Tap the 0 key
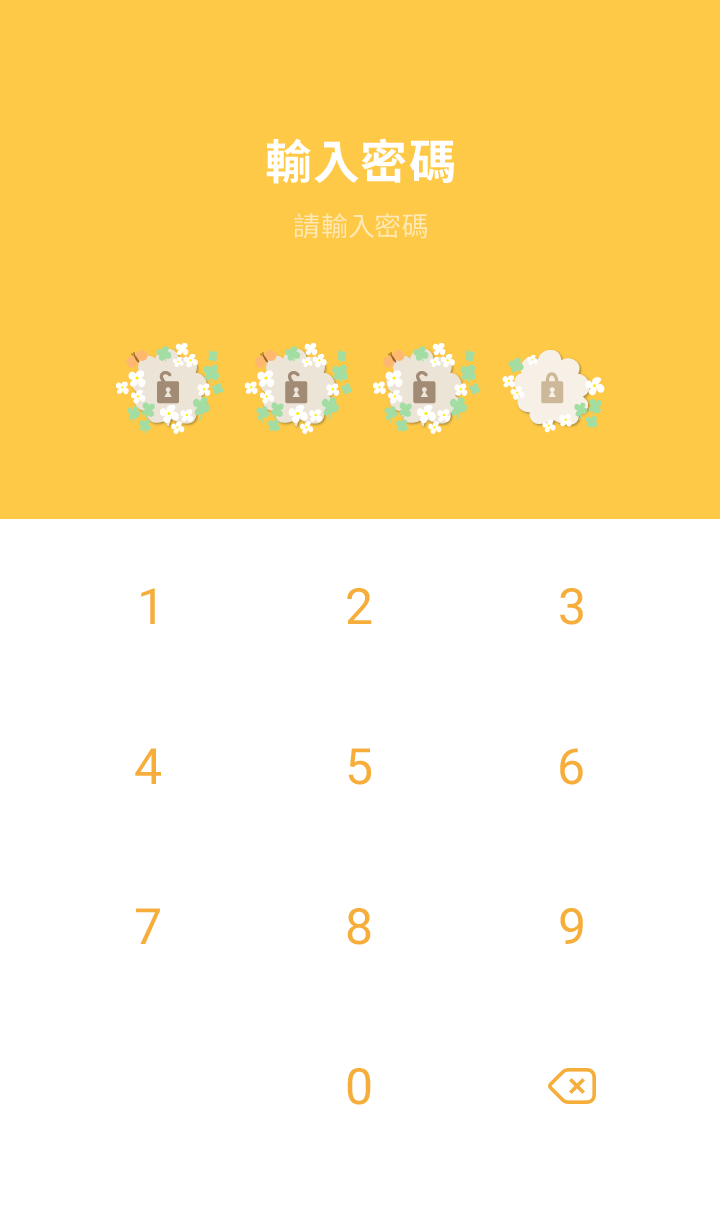Screen dimensions: 720x1232 click(x=359, y=1087)
